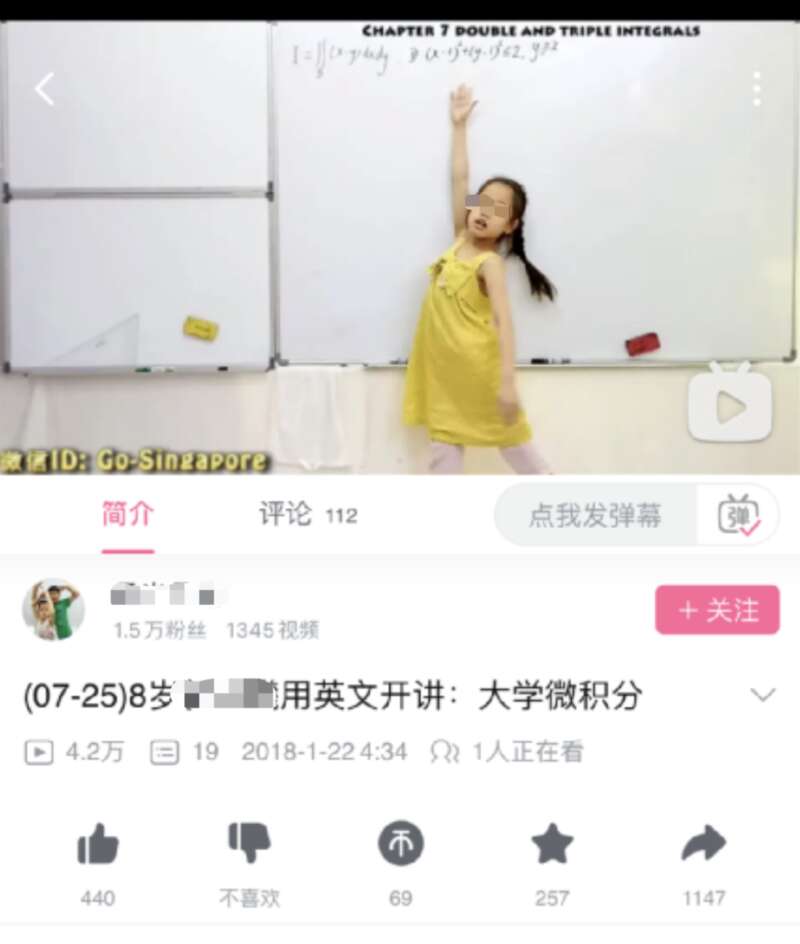
Task: Go back using the arrow on the video
Action: (x=44, y=89)
